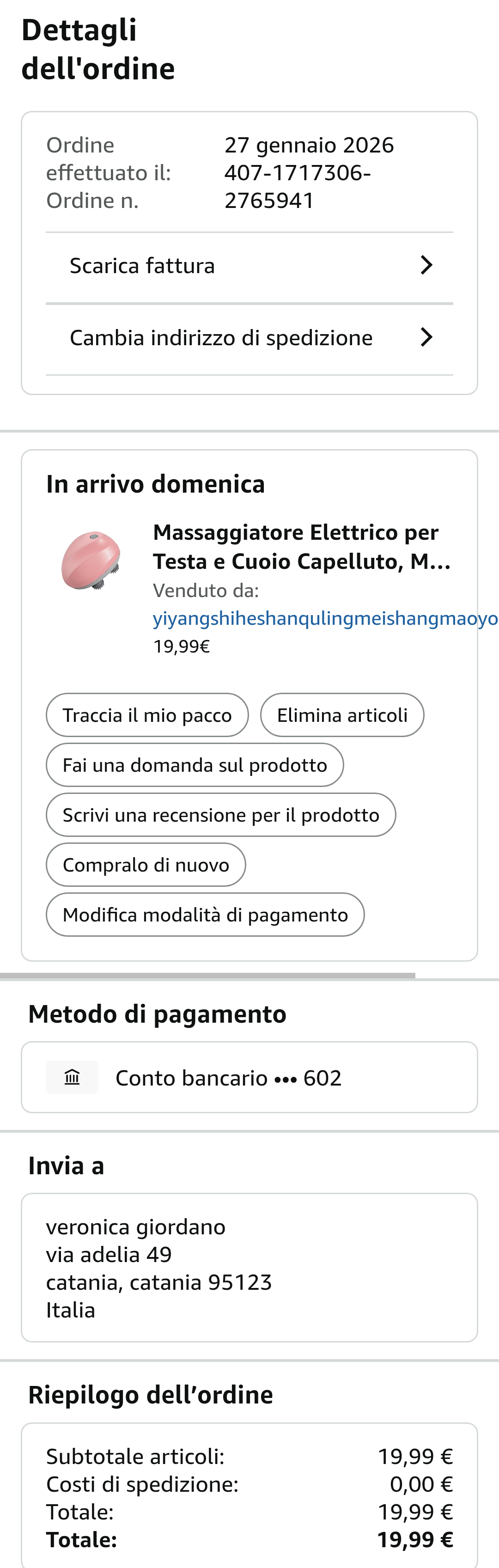Tap Scrivi una recensione per il prodotto
Screen dimensions: 499x1568
point(221,815)
